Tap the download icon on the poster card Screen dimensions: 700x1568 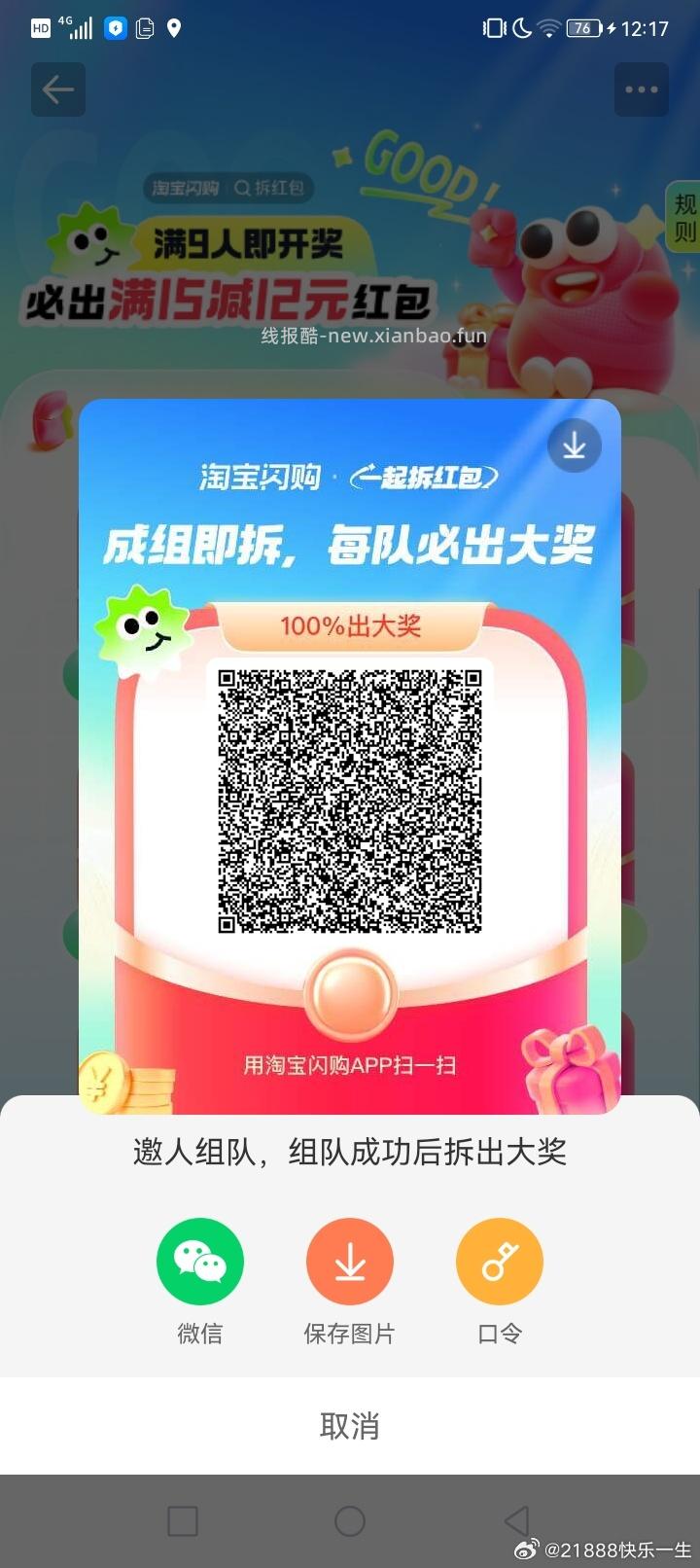(574, 445)
